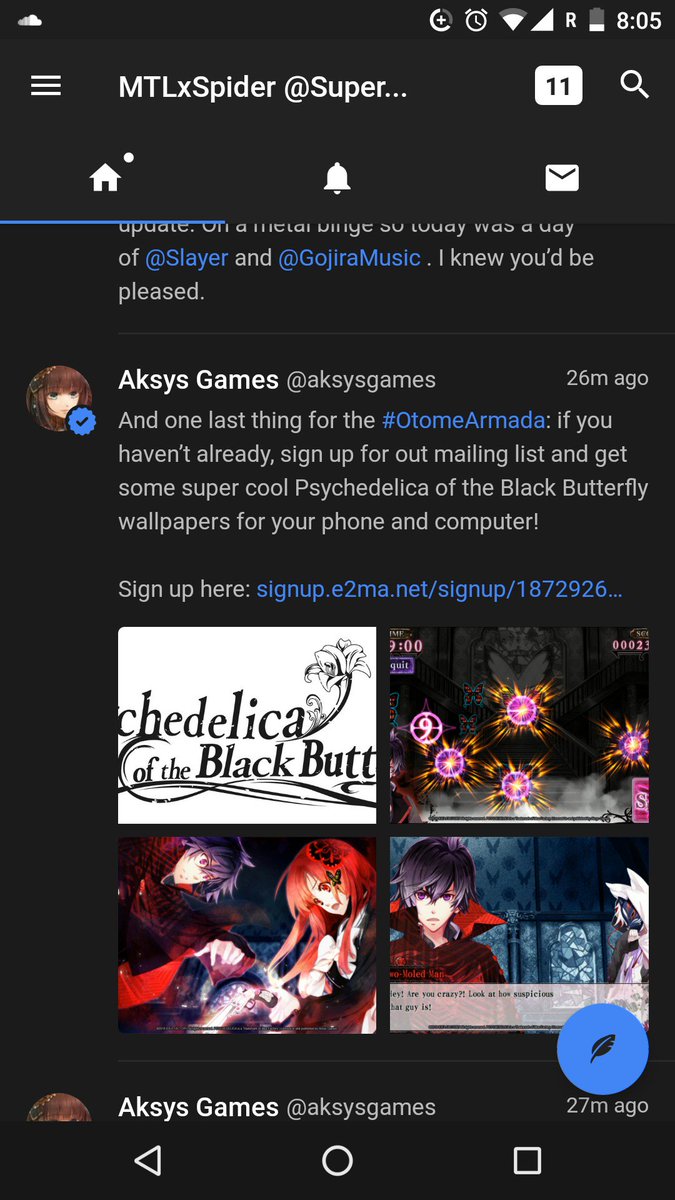The image size is (675, 1200).
Task: Switch to the home timeline tab
Action: pyautogui.click(x=105, y=178)
